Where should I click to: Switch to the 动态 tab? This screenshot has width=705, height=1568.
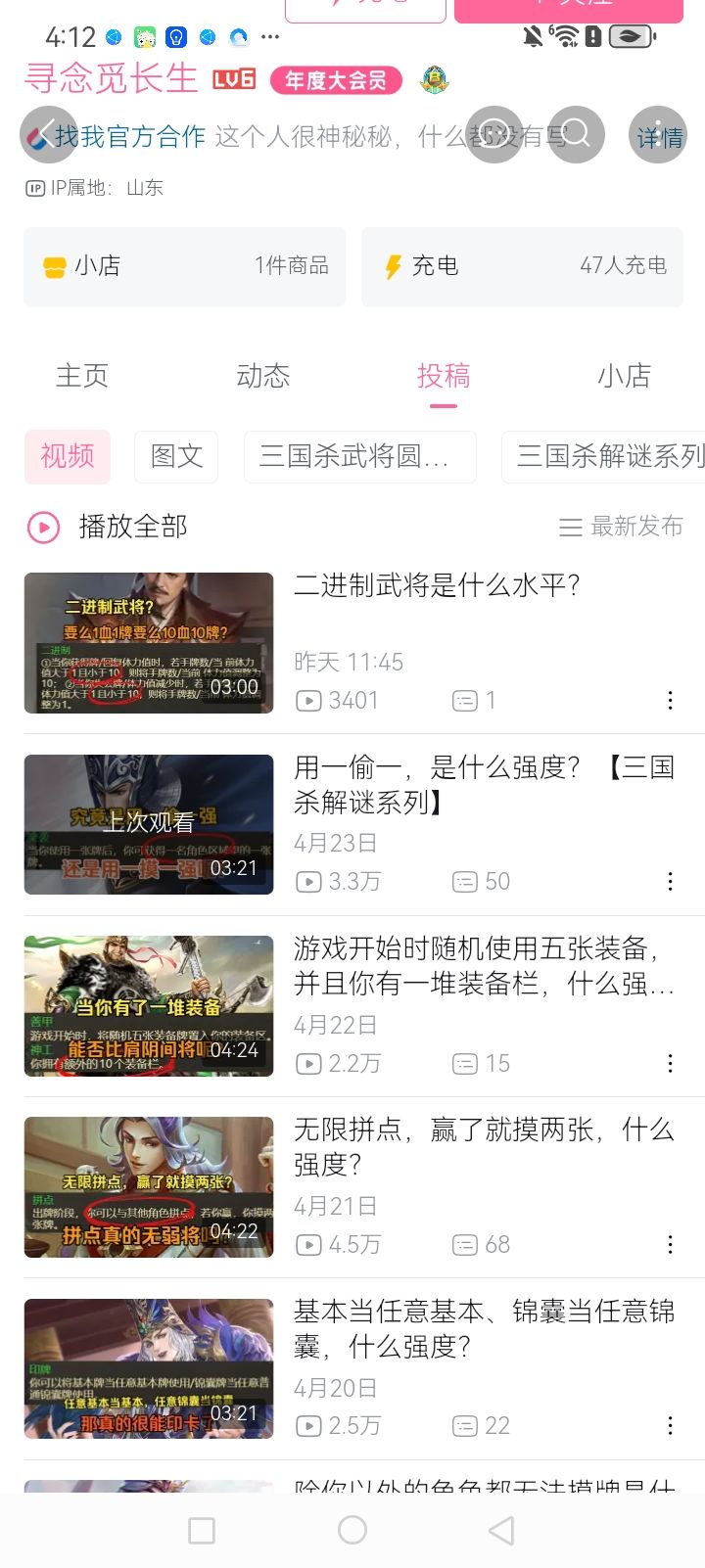pyautogui.click(x=262, y=376)
